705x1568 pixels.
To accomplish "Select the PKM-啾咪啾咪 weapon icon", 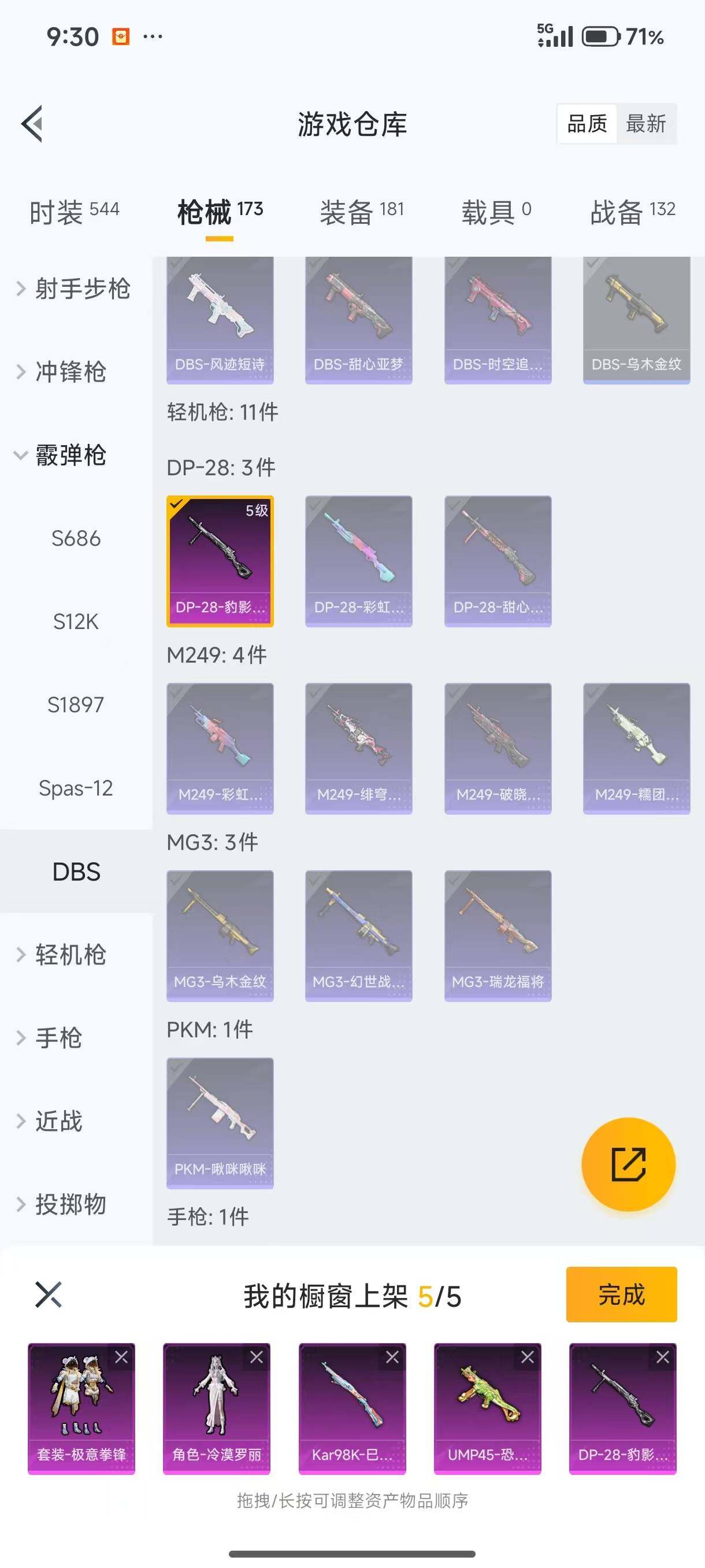I will coord(220,1123).
